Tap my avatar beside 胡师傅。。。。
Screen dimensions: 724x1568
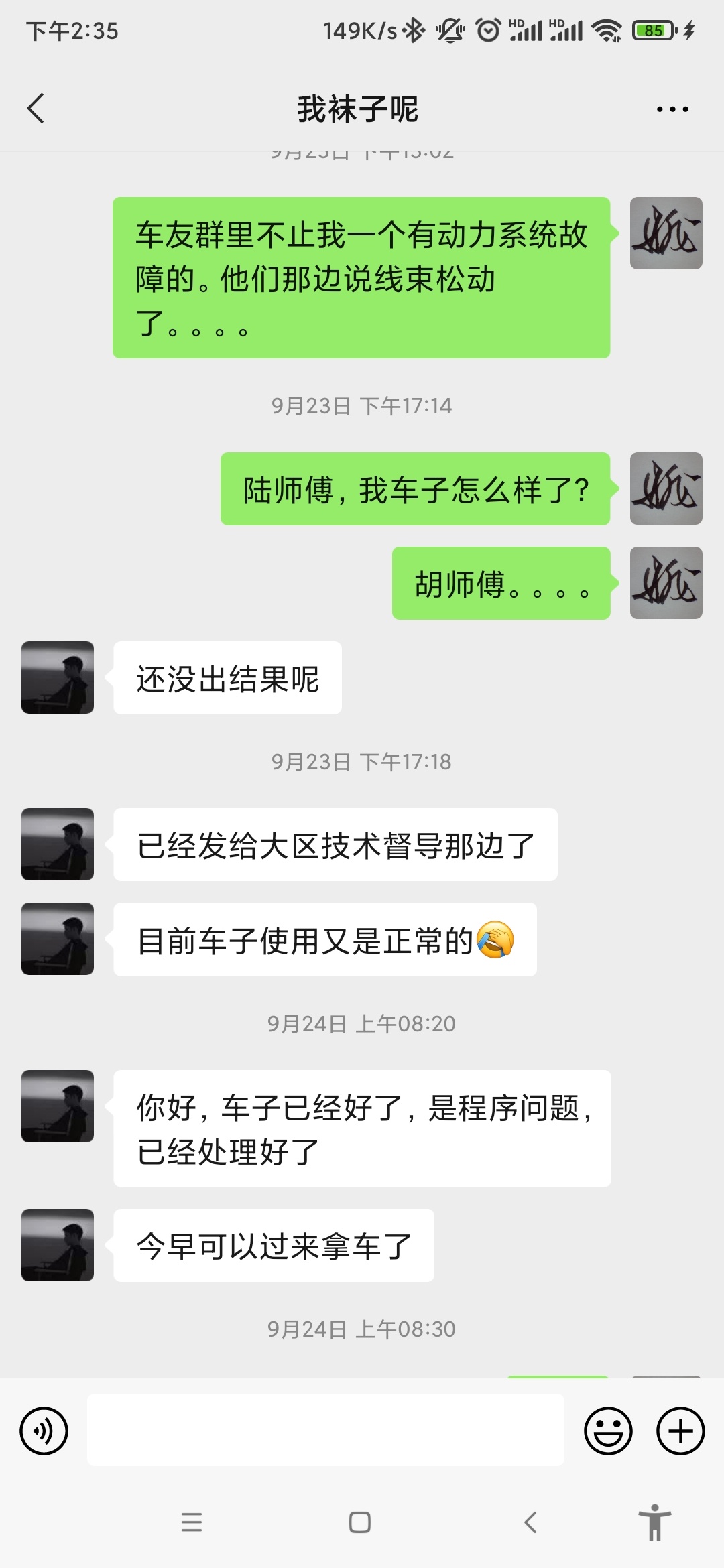(666, 583)
